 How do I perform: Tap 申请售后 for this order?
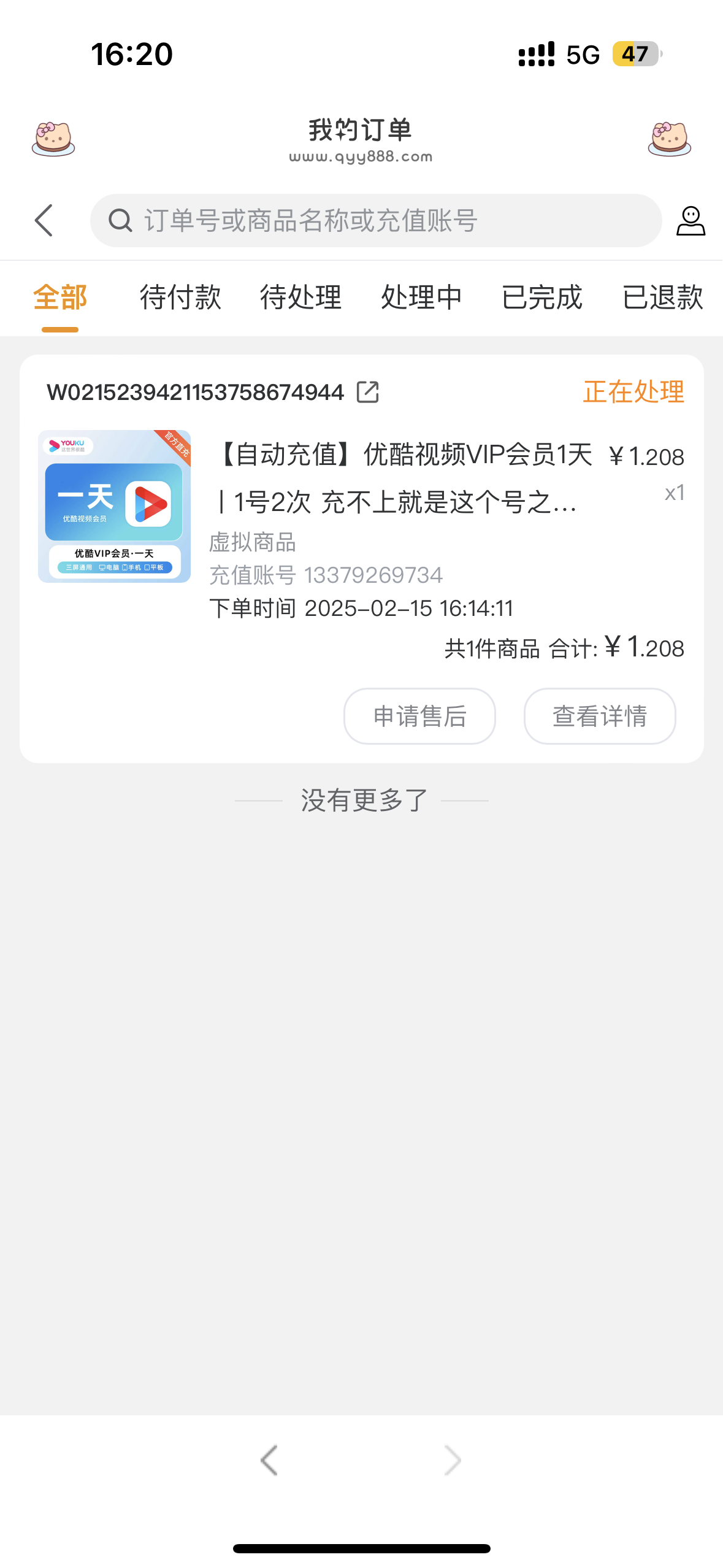point(419,716)
